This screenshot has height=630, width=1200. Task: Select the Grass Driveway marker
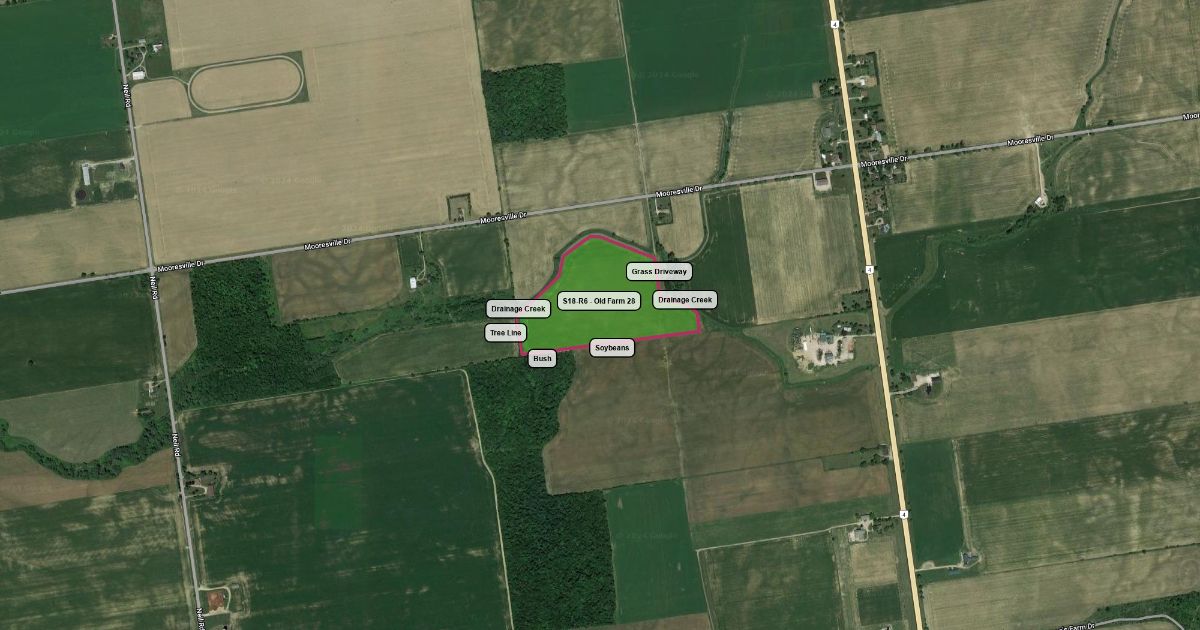point(659,271)
